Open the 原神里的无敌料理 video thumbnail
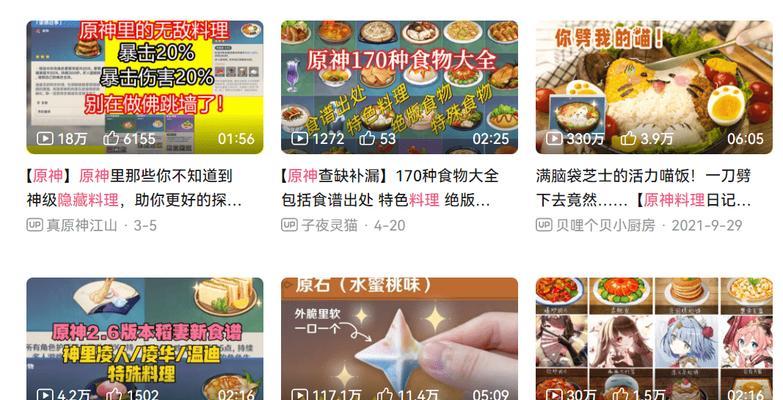Image resolution: width=783 pixels, height=400 pixels. coord(145,80)
